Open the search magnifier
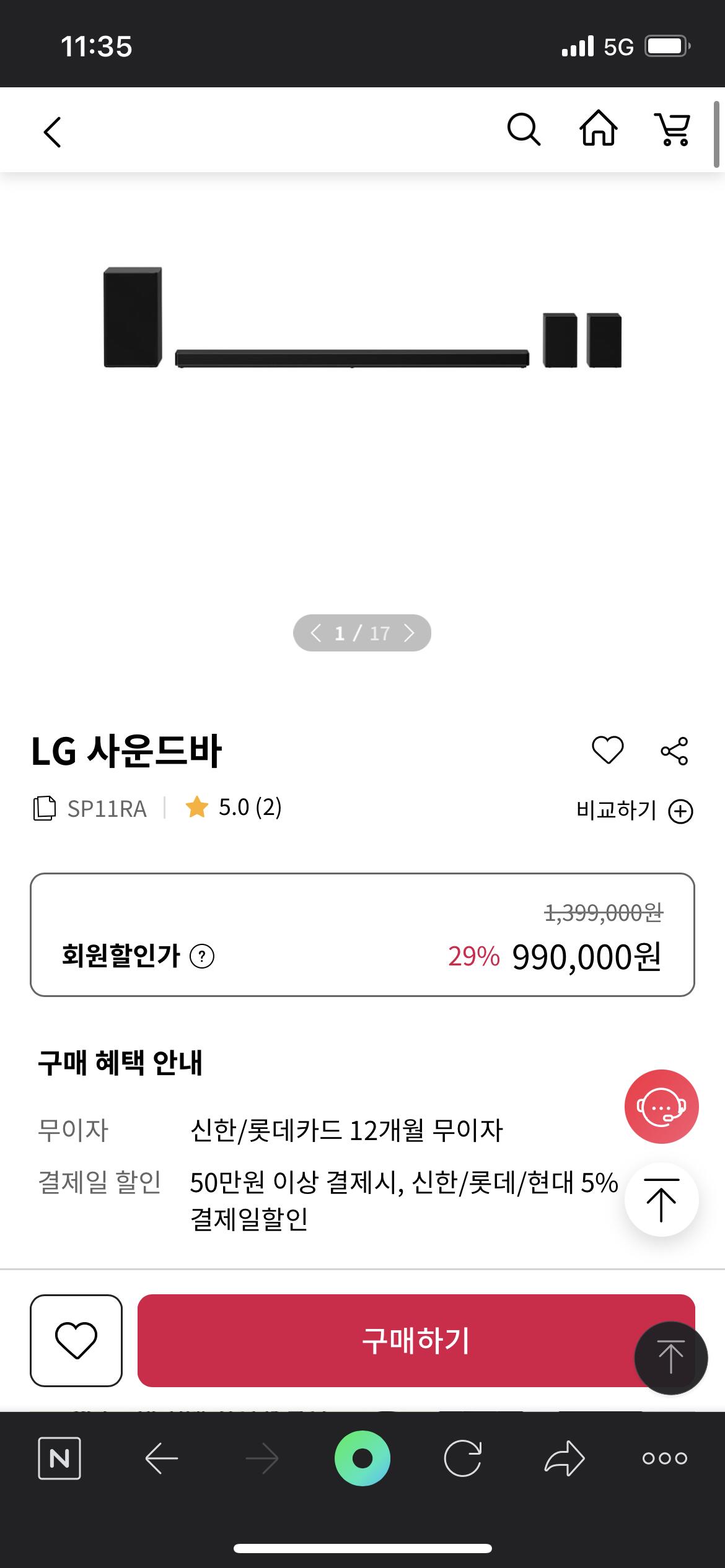The image size is (725, 1568). click(x=524, y=130)
